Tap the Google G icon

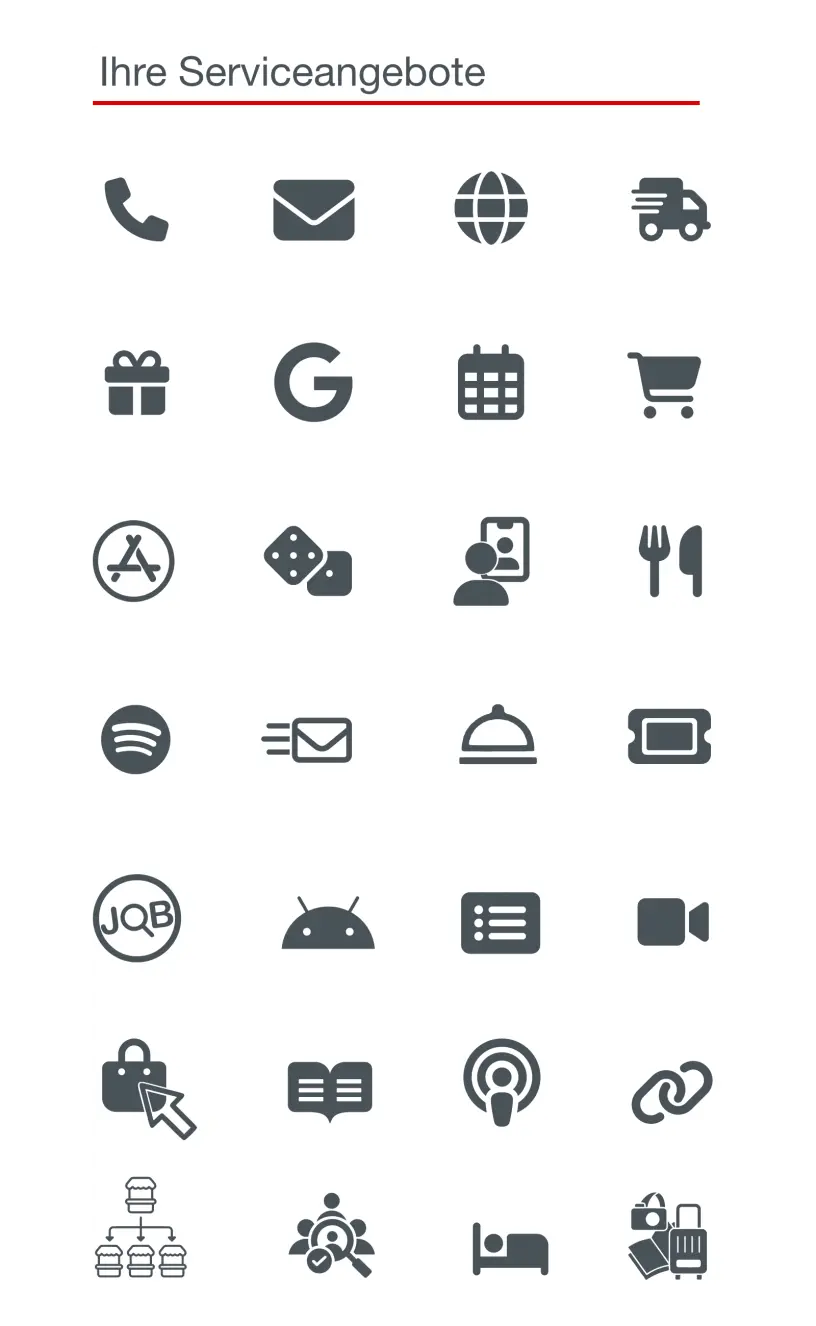[313, 383]
